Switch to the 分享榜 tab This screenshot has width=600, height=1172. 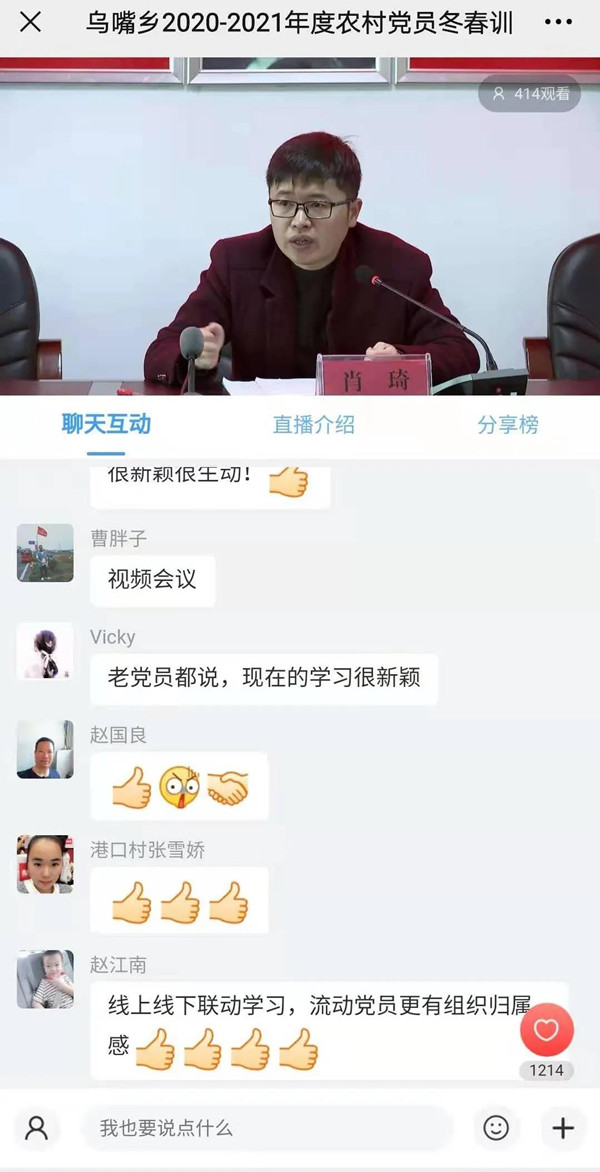pos(508,424)
